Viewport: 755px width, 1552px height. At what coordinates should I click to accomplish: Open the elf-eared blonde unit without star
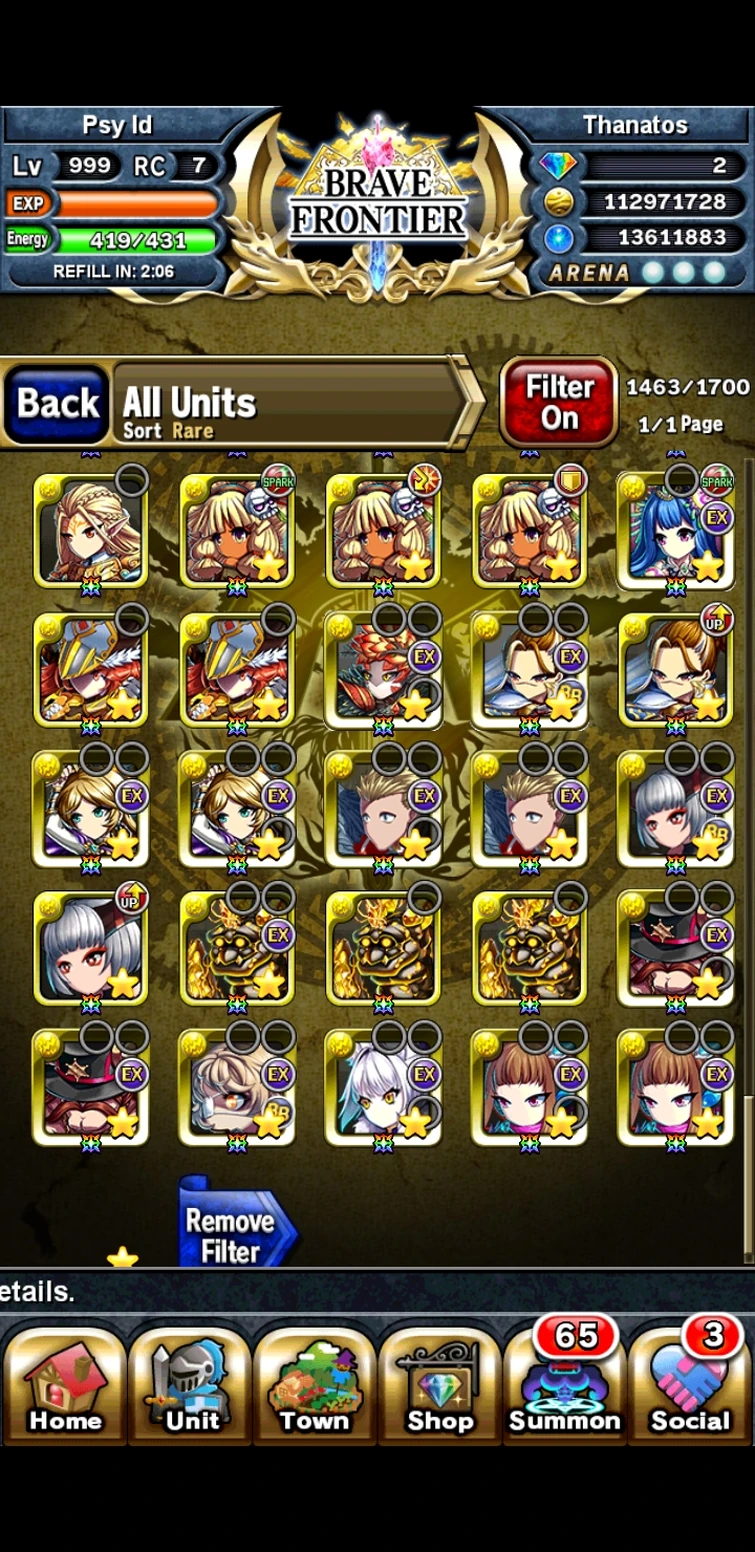[x=90, y=530]
